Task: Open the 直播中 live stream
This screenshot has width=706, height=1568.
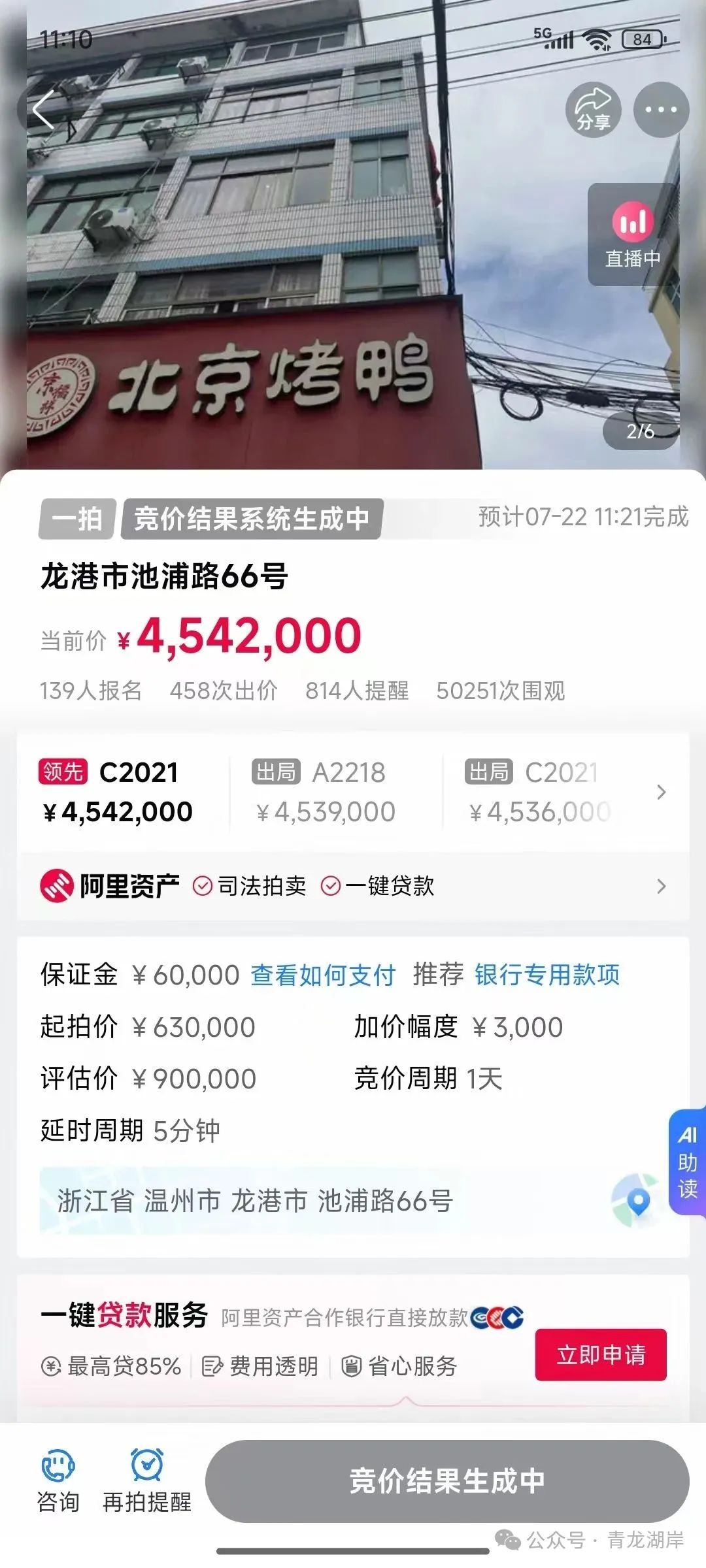Action: point(631,235)
